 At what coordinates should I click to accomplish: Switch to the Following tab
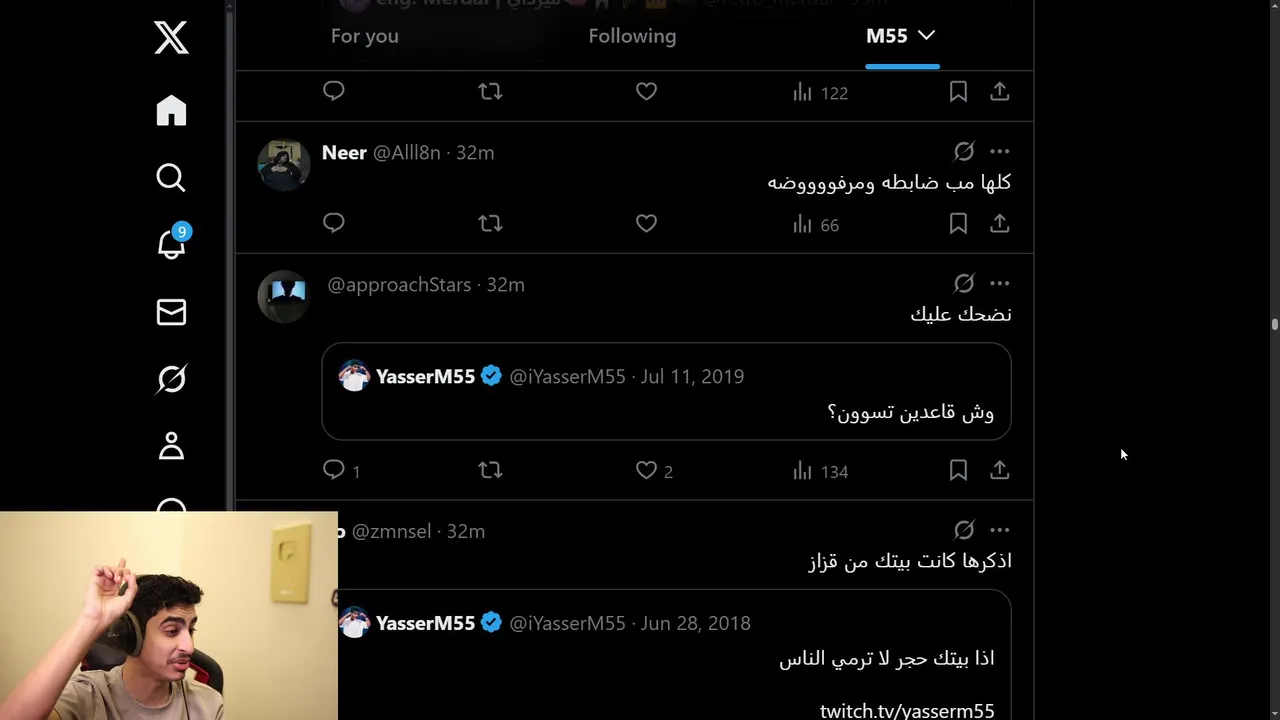pos(632,36)
